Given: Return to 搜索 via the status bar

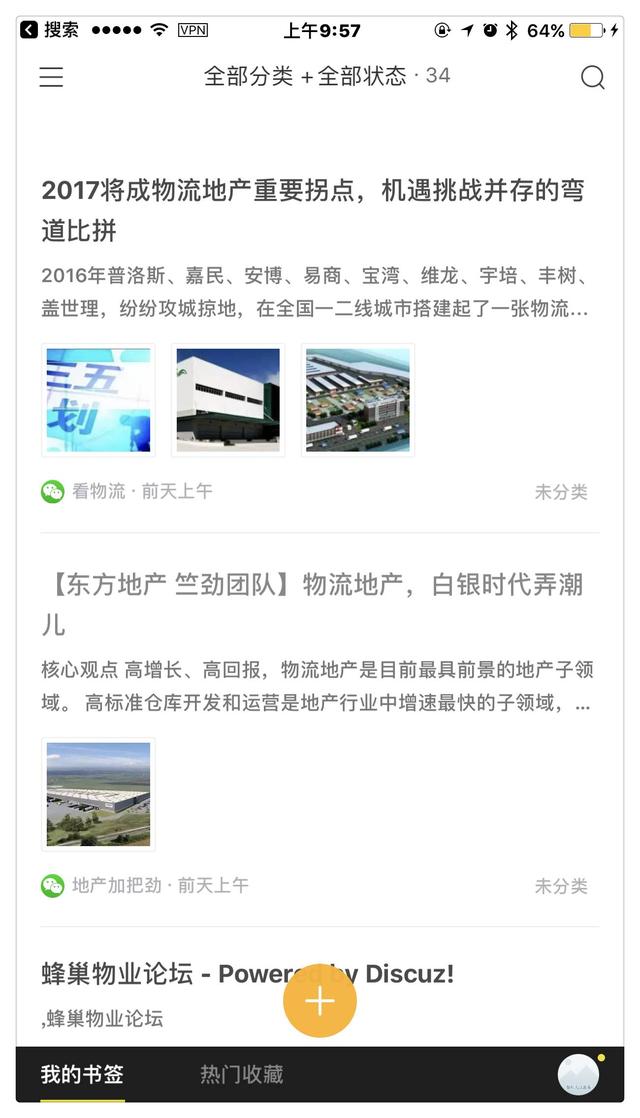Looking at the screenshot, I should (50, 30).
